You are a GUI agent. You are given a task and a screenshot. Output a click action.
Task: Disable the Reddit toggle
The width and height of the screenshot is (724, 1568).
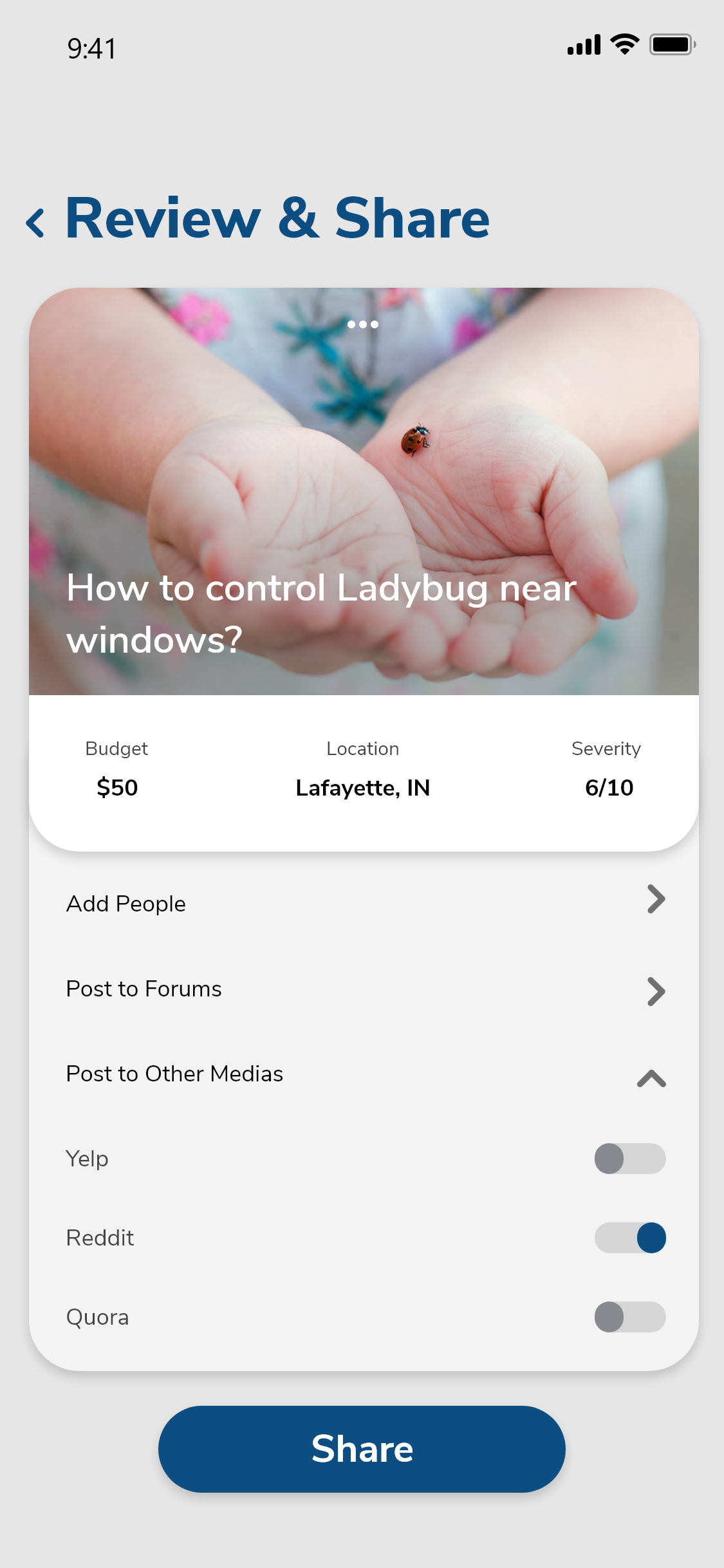coord(629,1238)
